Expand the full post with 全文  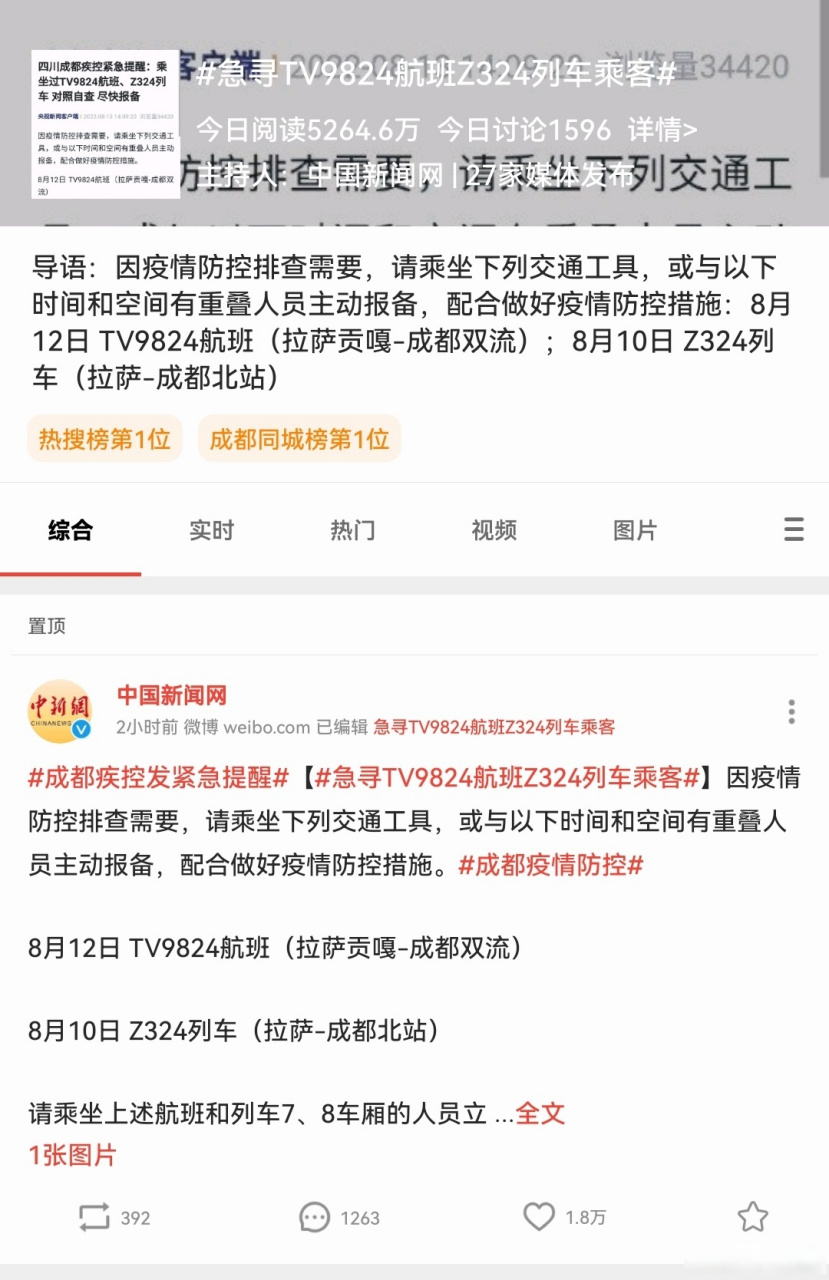(541, 1113)
